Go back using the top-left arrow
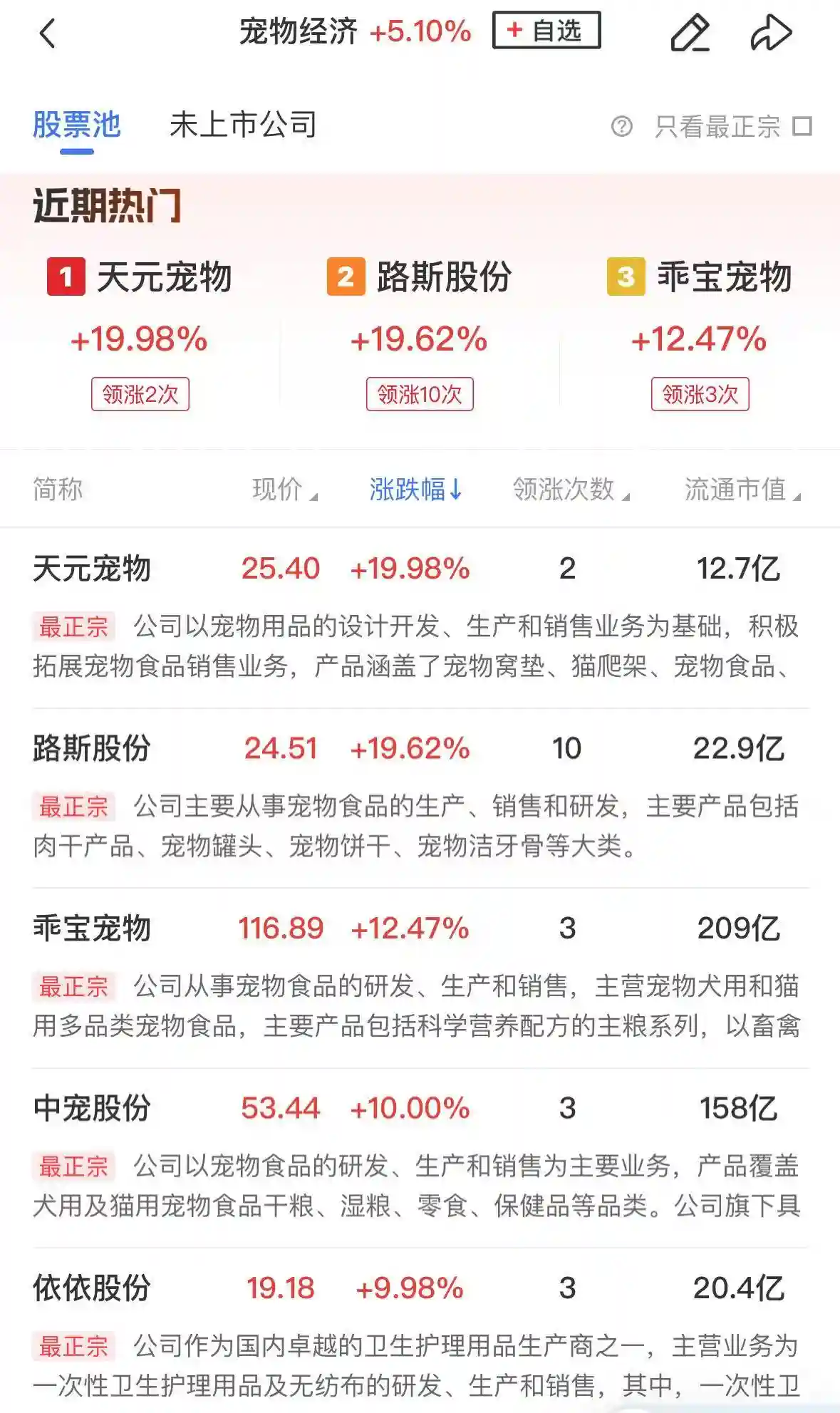The height and width of the screenshot is (1413, 840). [47, 33]
